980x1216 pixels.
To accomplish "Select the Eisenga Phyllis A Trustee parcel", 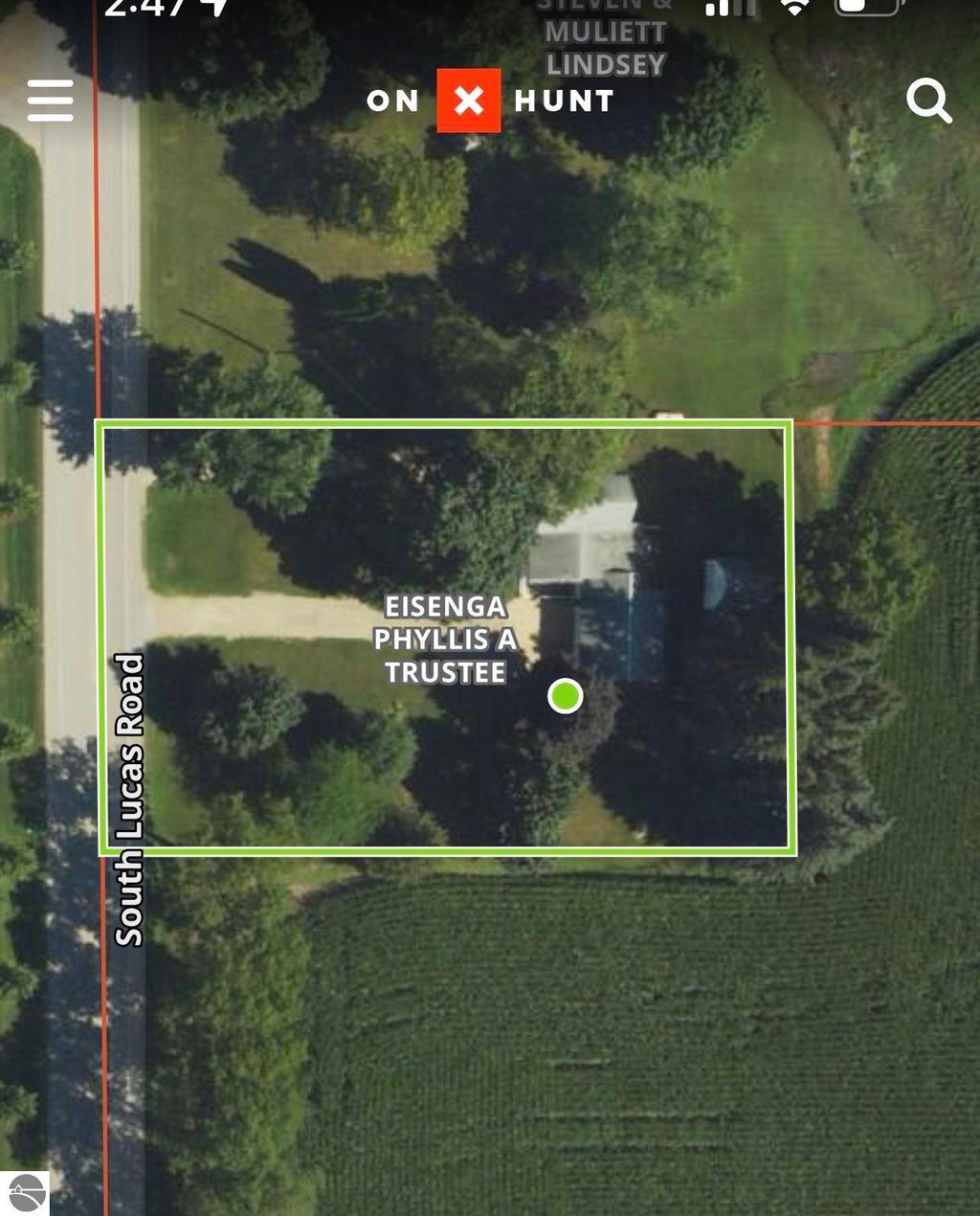I will click(x=445, y=640).
